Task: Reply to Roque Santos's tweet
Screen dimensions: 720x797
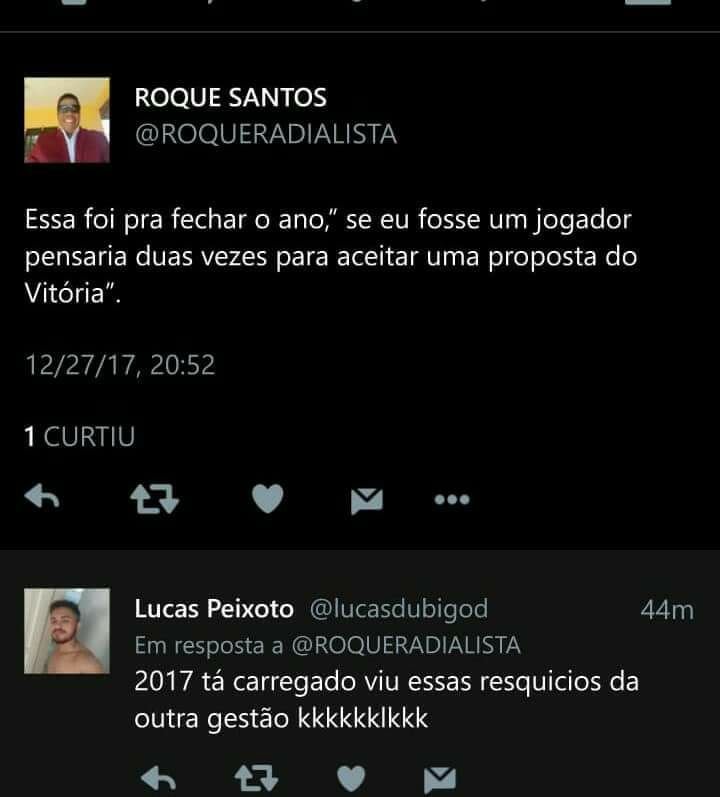Action: [x=43, y=498]
